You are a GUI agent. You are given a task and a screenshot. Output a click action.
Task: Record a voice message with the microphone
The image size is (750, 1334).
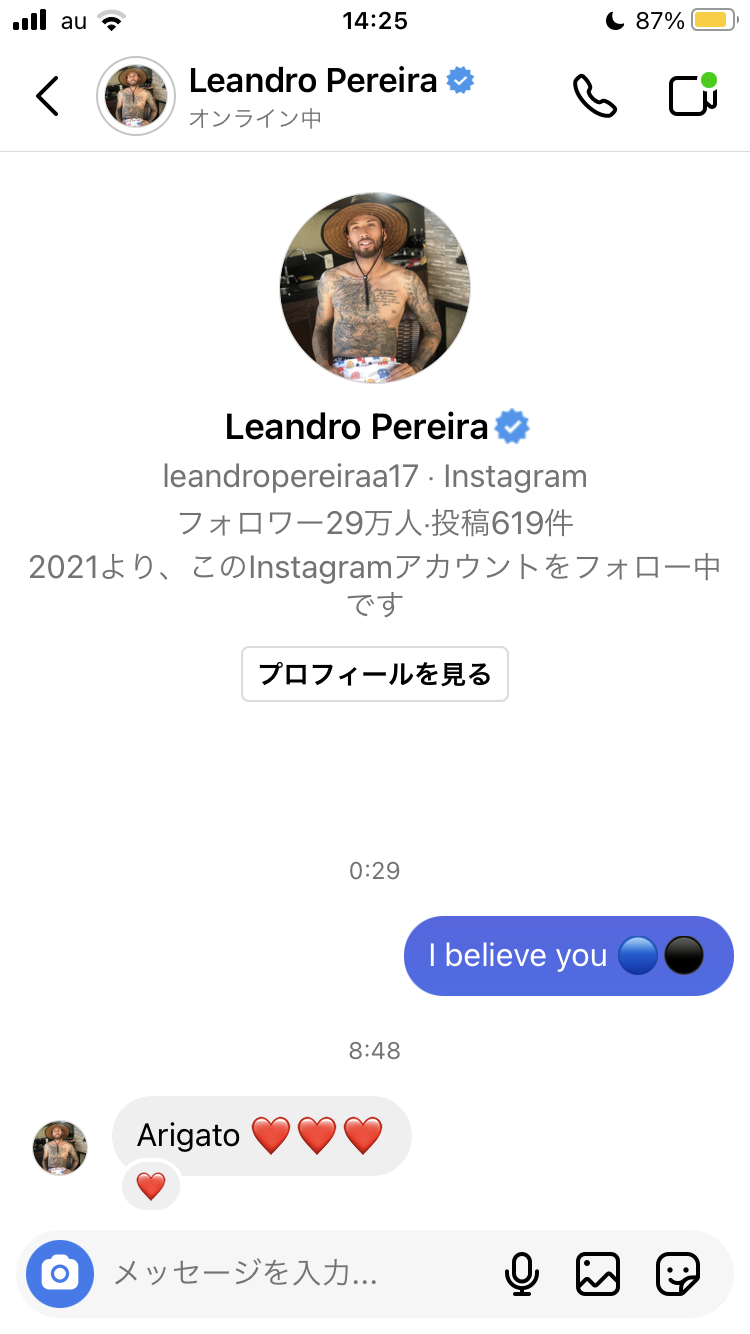(x=521, y=1273)
